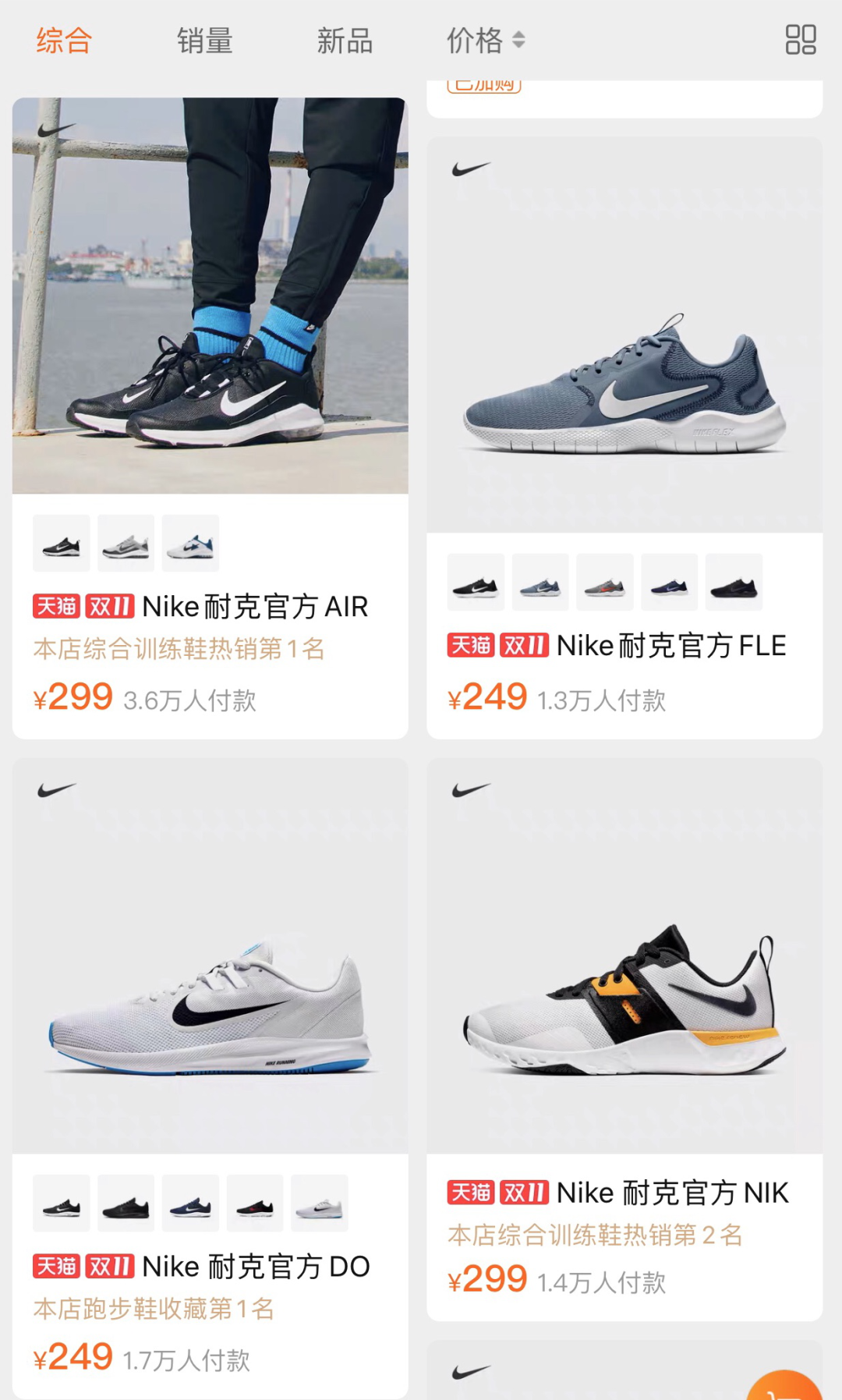Switch to the 综合 sort tab

pyautogui.click(x=64, y=41)
